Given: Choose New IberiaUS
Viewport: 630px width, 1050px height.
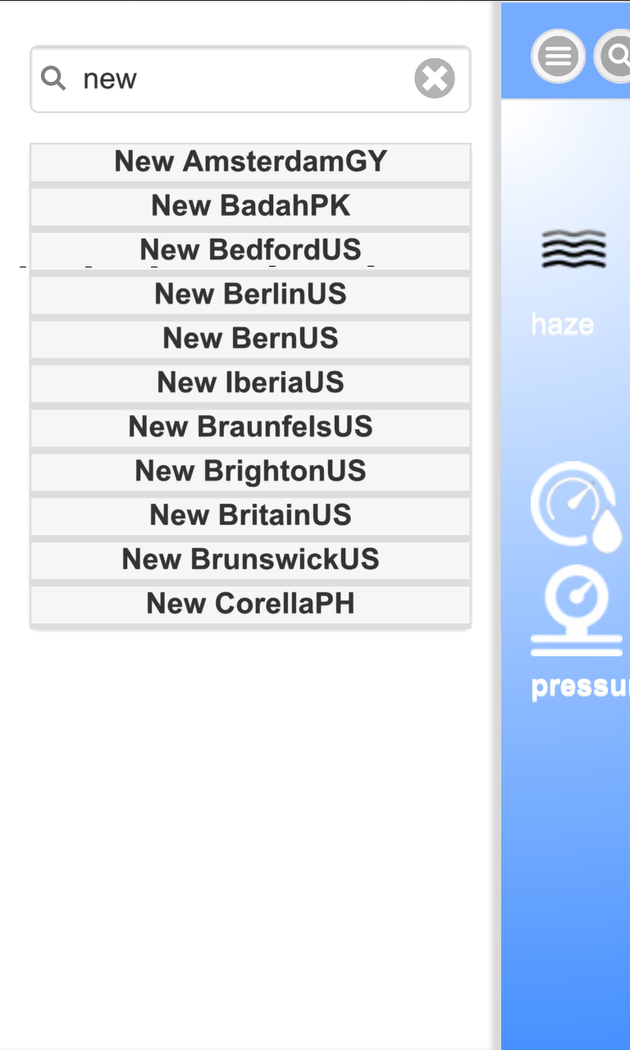Looking at the screenshot, I should pos(250,382).
